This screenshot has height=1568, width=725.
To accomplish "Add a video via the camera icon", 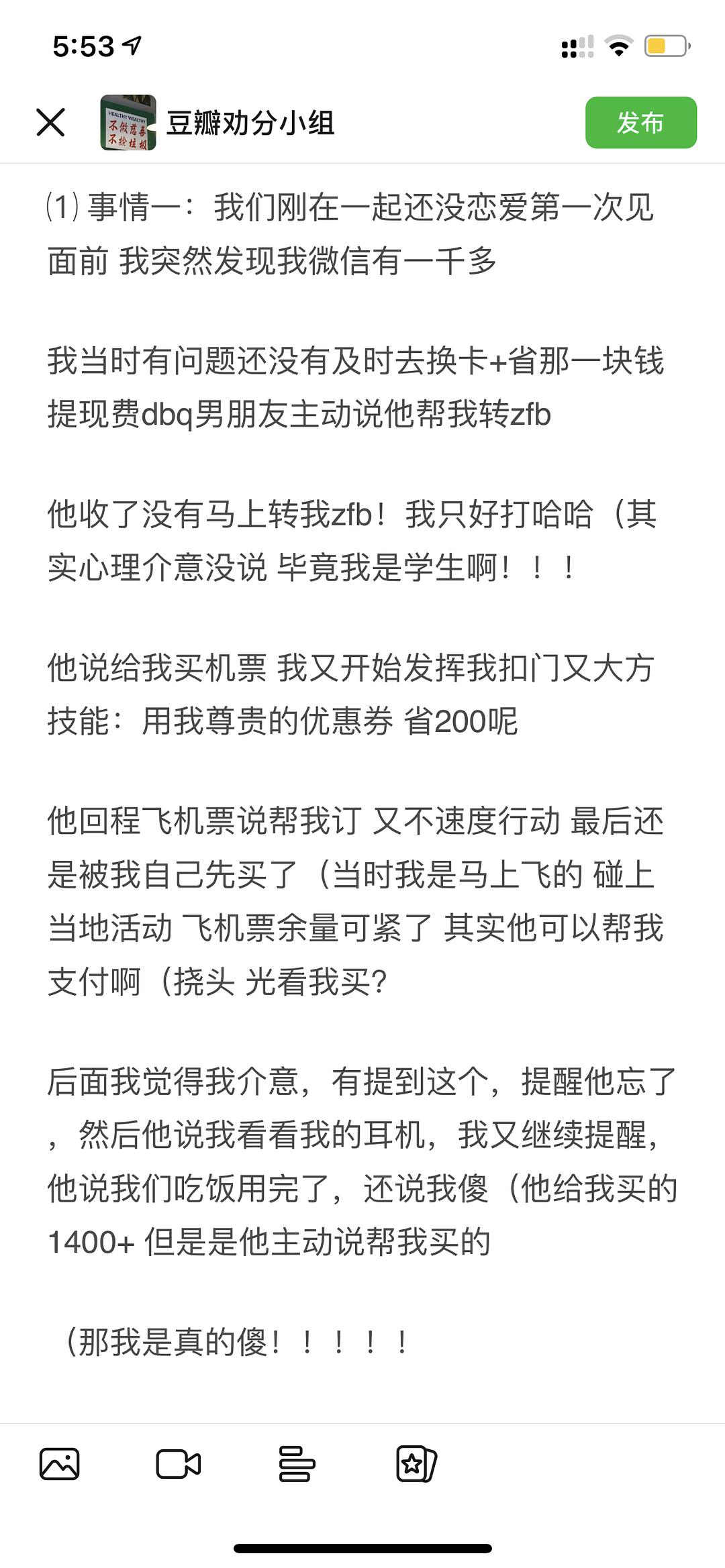I will pyautogui.click(x=178, y=1464).
